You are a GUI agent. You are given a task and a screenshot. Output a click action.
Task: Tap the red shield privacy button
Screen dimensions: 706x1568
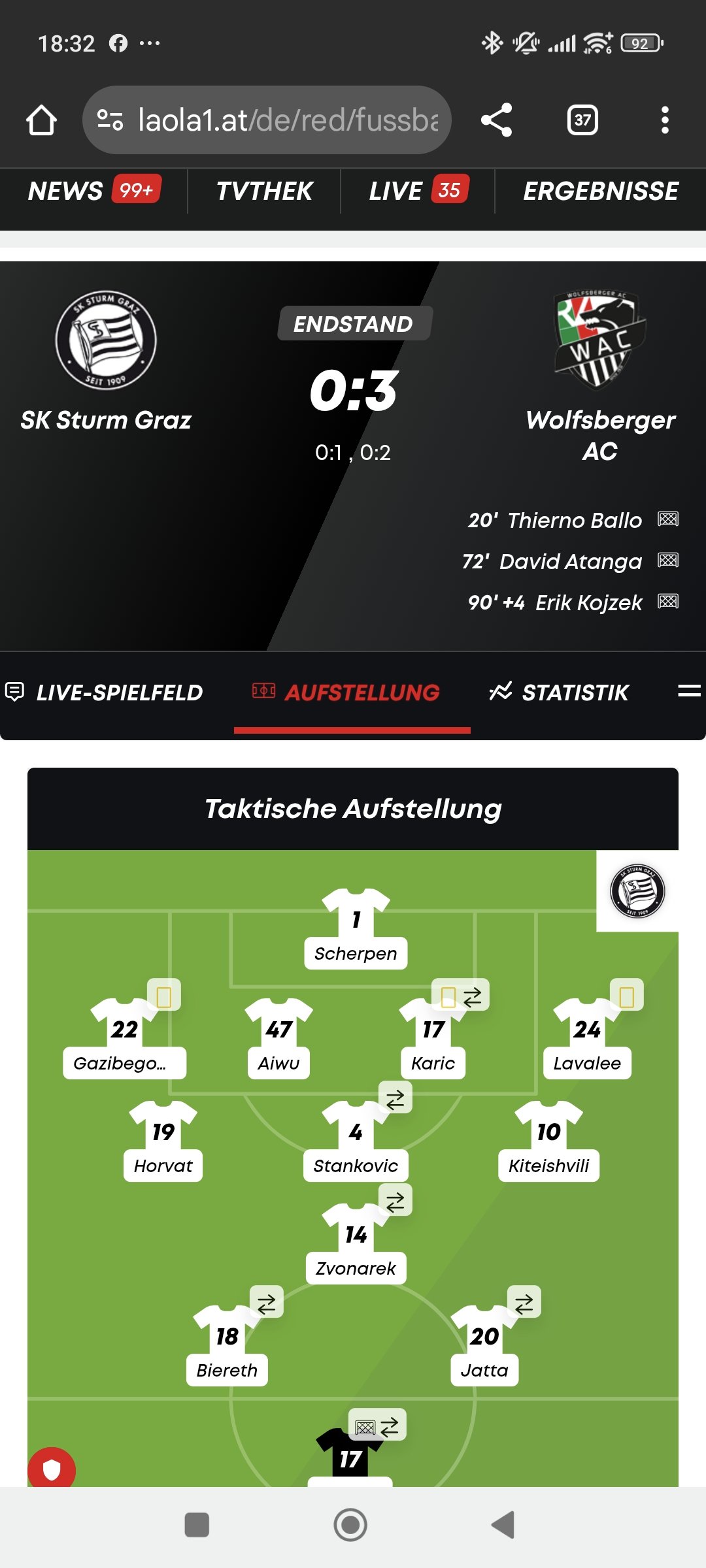point(52,1470)
